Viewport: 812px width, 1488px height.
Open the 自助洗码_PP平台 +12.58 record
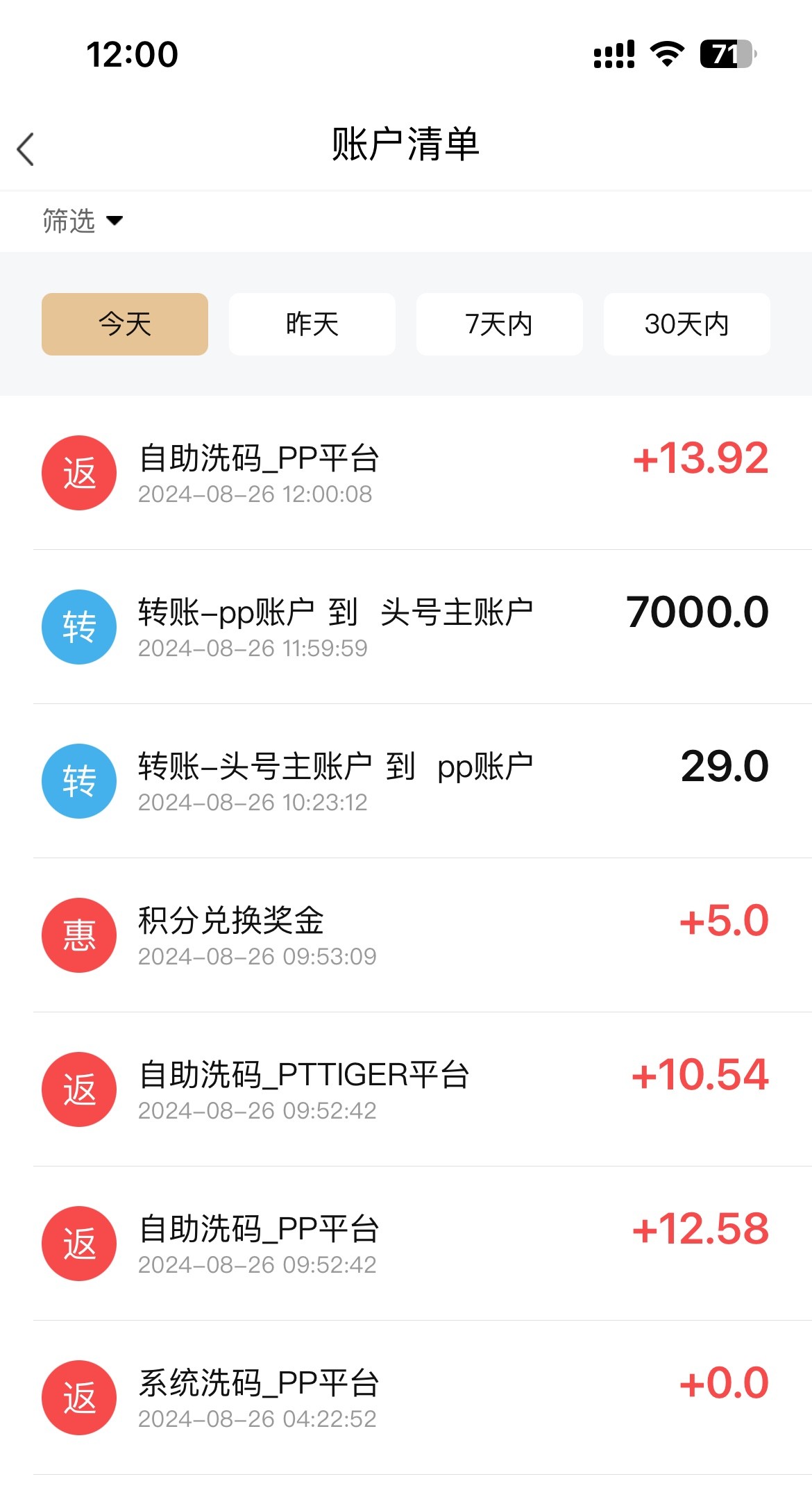coord(406,1244)
